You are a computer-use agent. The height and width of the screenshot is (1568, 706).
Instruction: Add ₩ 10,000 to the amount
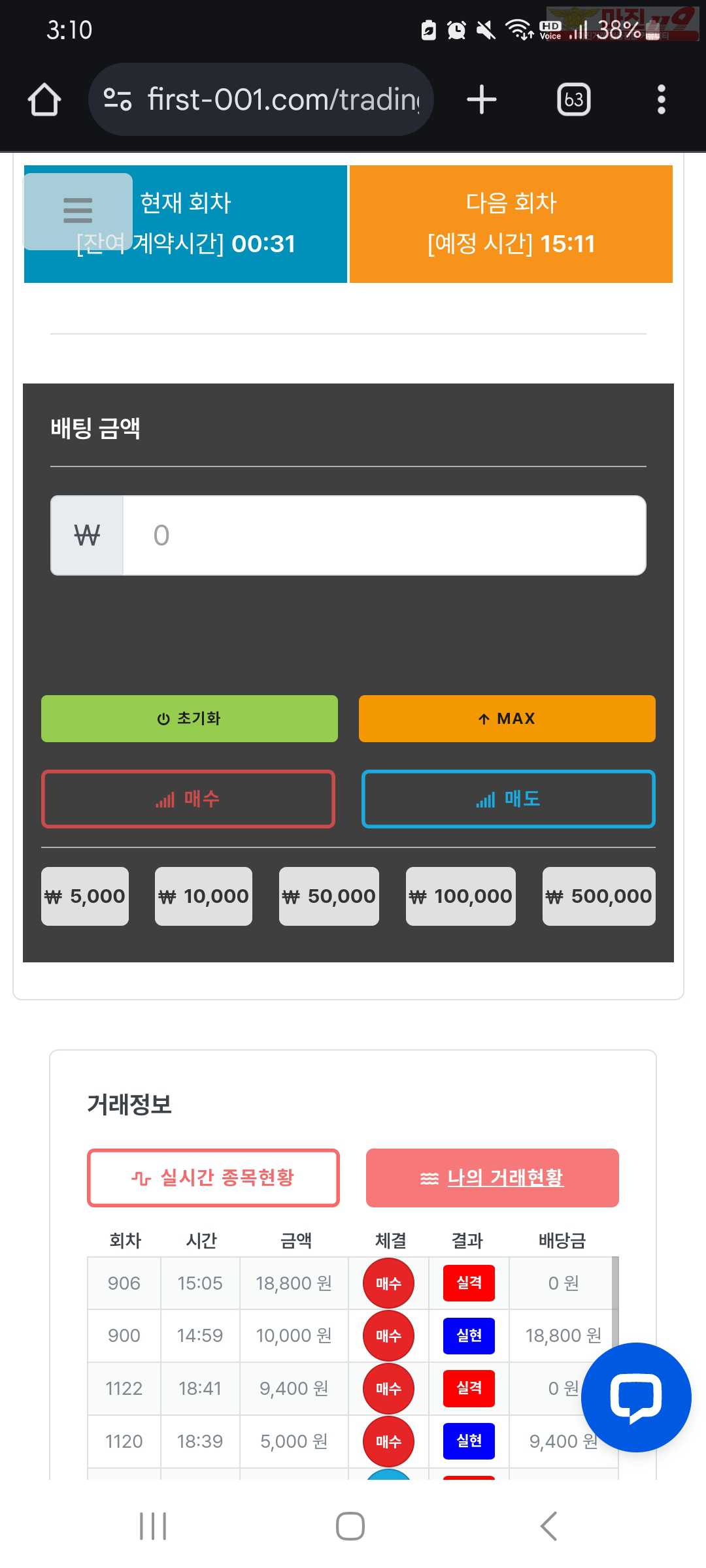point(203,896)
